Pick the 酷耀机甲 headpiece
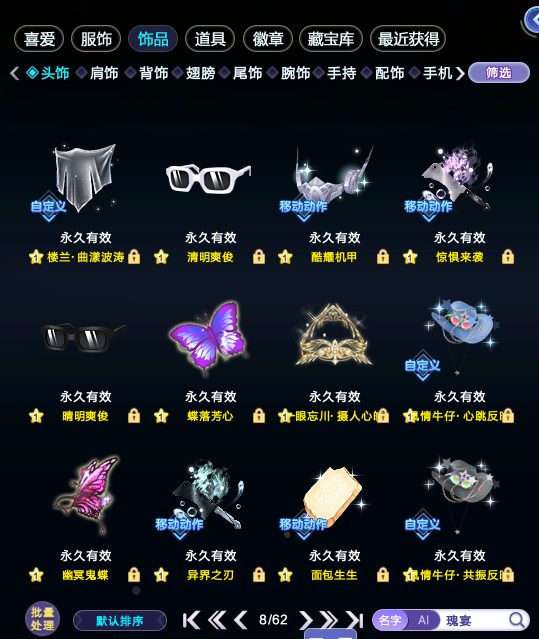 (334, 178)
